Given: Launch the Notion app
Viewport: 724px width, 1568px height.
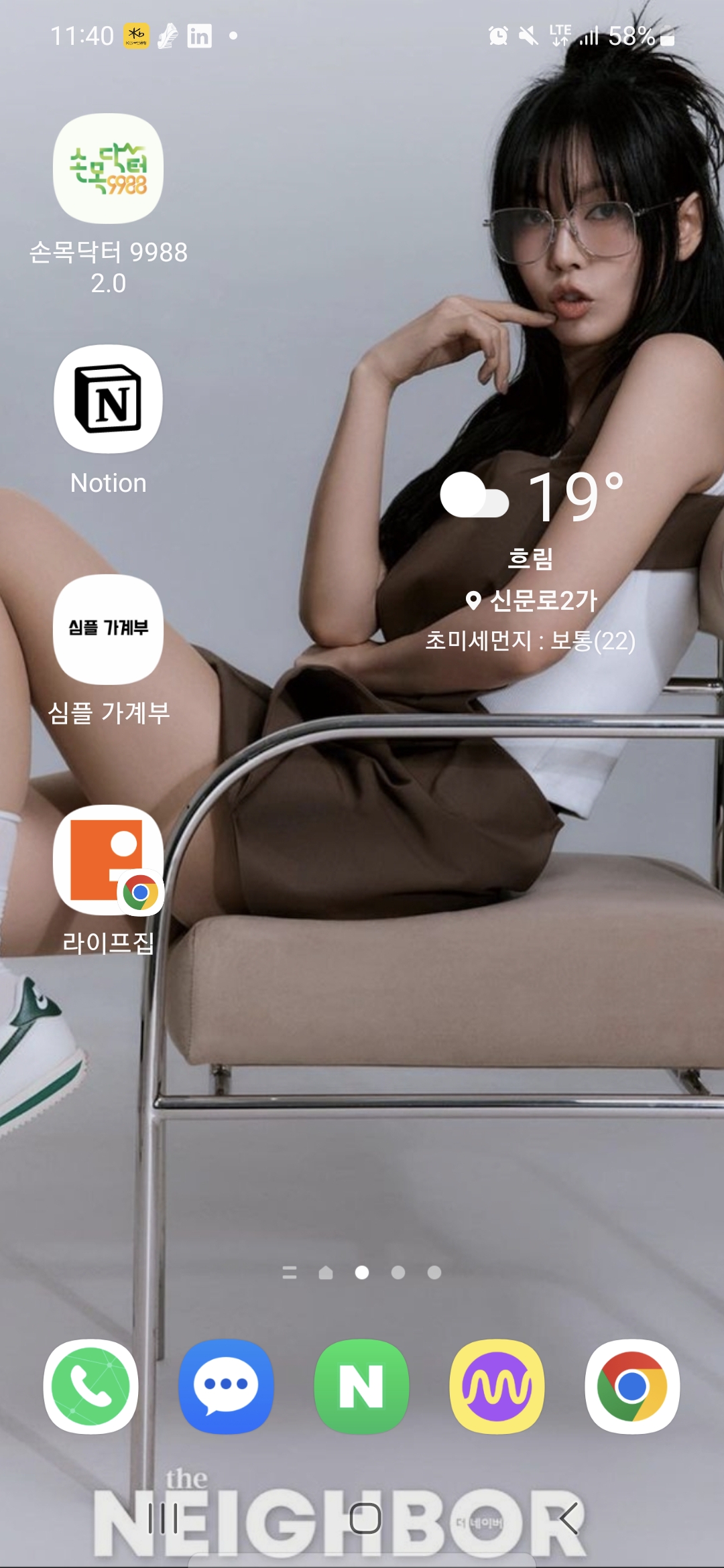Looking at the screenshot, I should 108,399.
